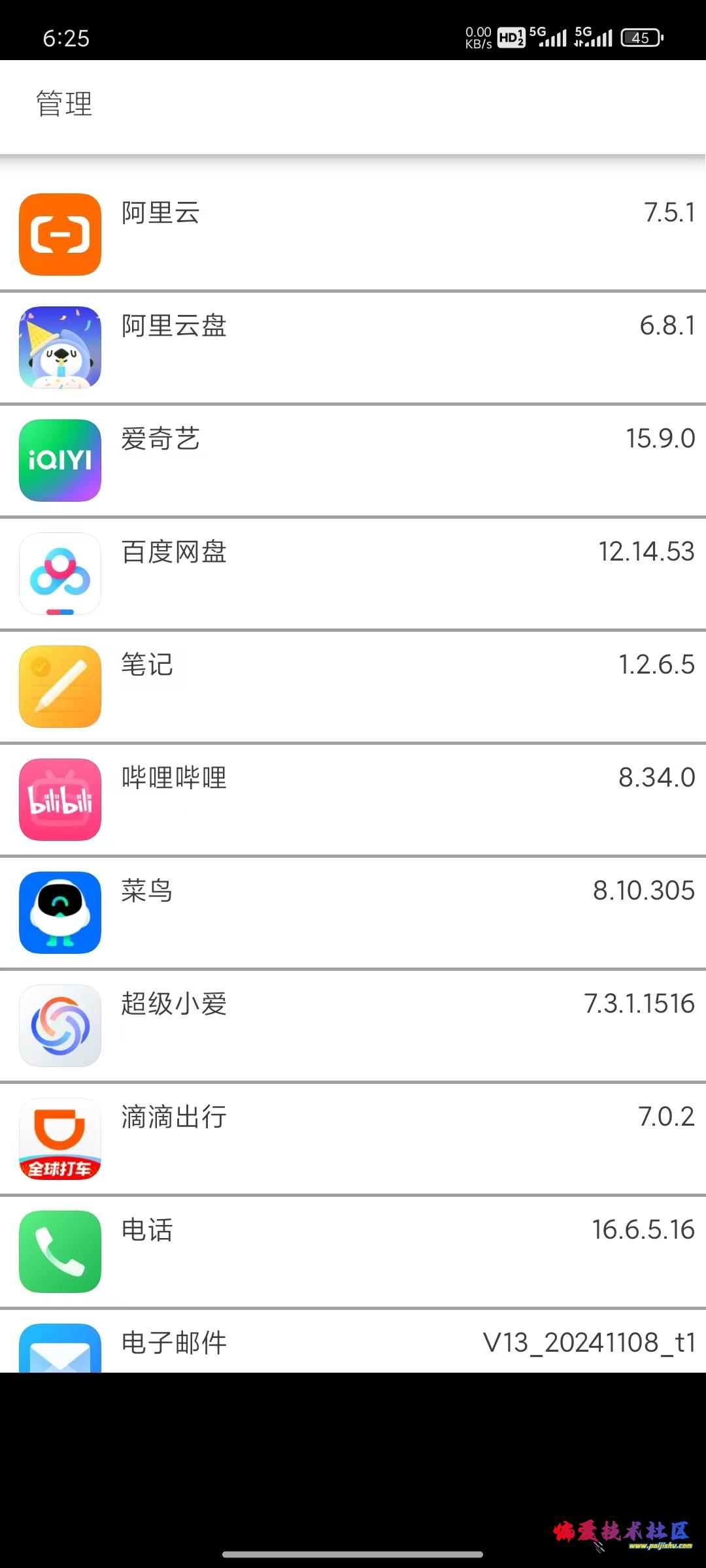Viewport: 706px width, 1568px height.
Task: Select the 阿里云盘 row
Action: (353, 347)
